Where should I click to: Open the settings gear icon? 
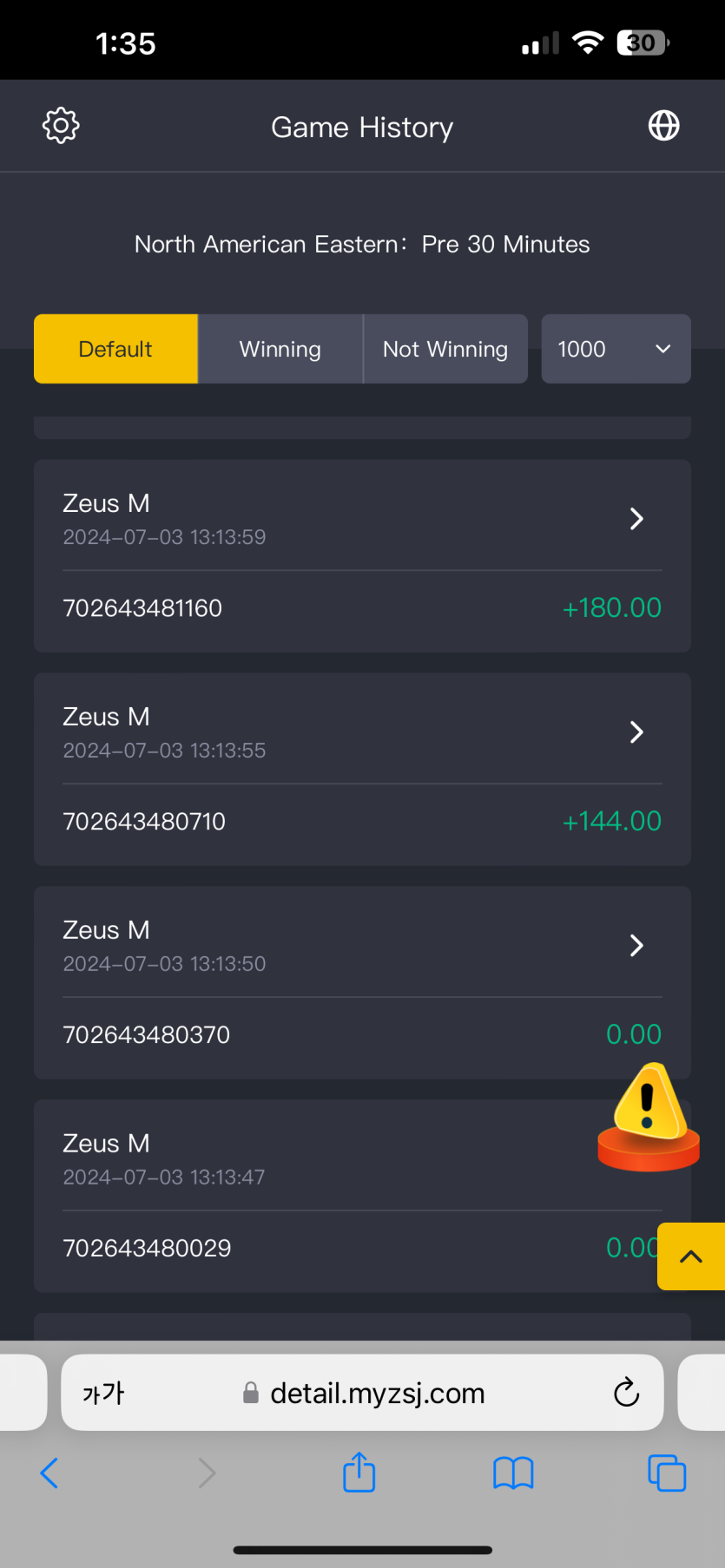point(61,126)
